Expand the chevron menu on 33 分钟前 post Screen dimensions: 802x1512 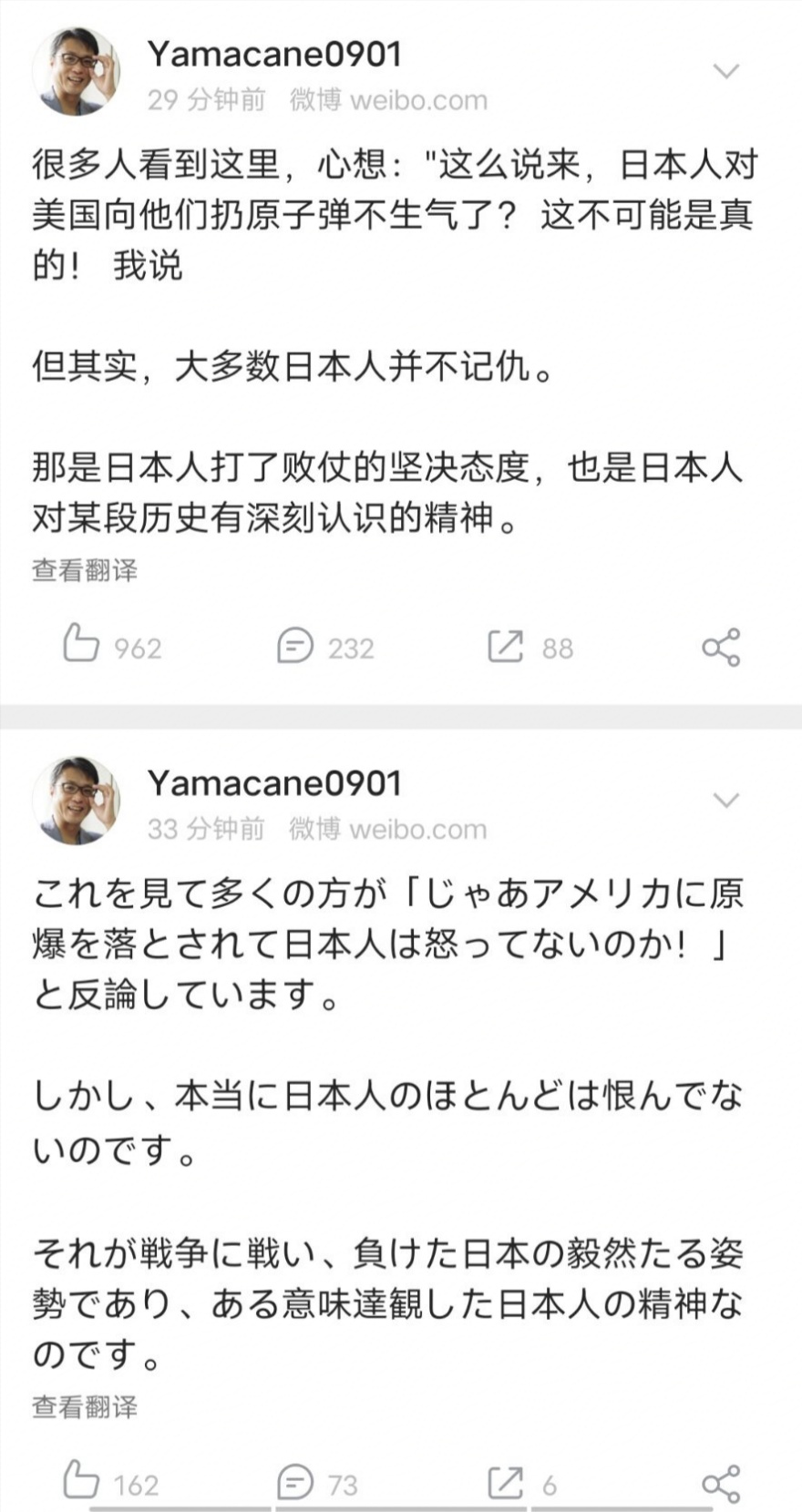tap(725, 801)
